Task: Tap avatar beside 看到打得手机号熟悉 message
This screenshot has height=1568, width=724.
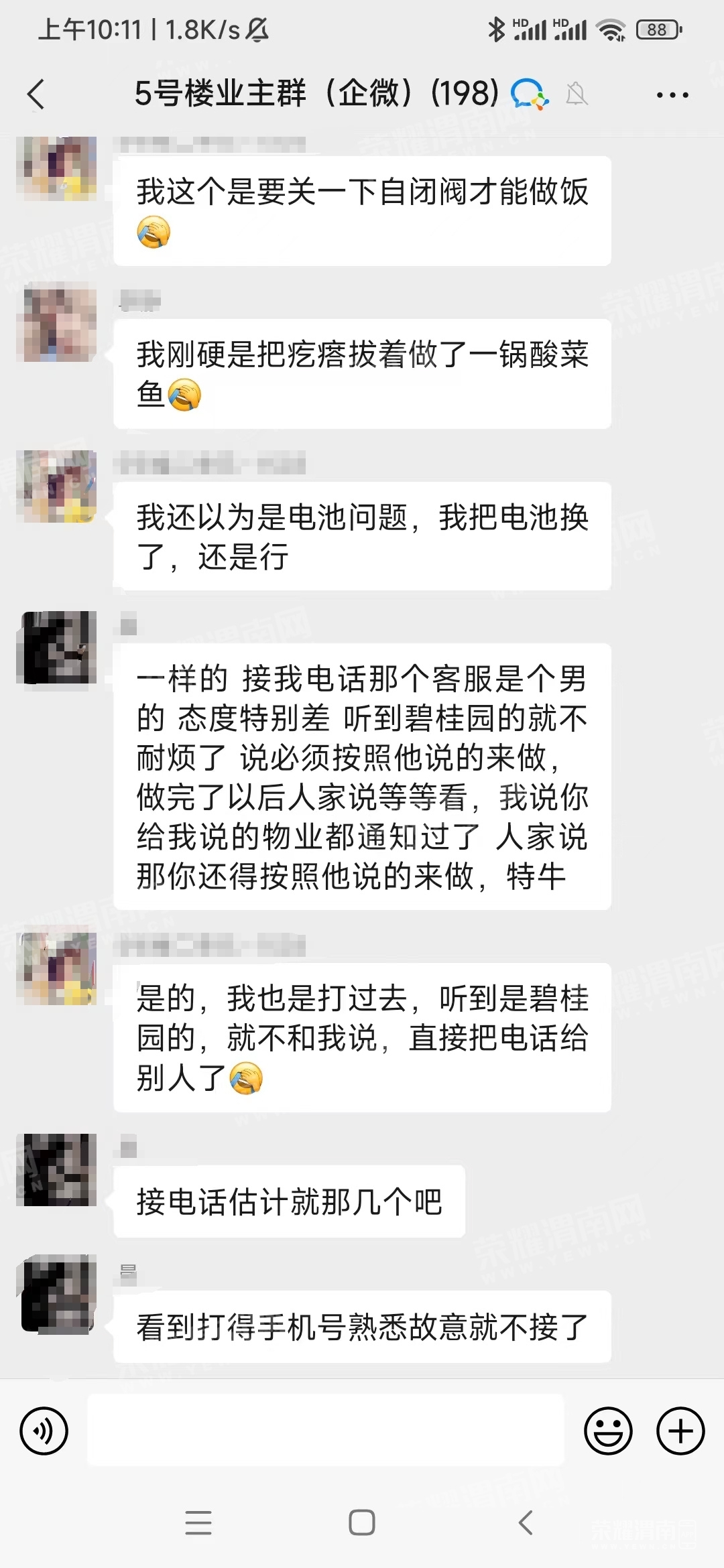Action: pyautogui.click(x=60, y=1295)
